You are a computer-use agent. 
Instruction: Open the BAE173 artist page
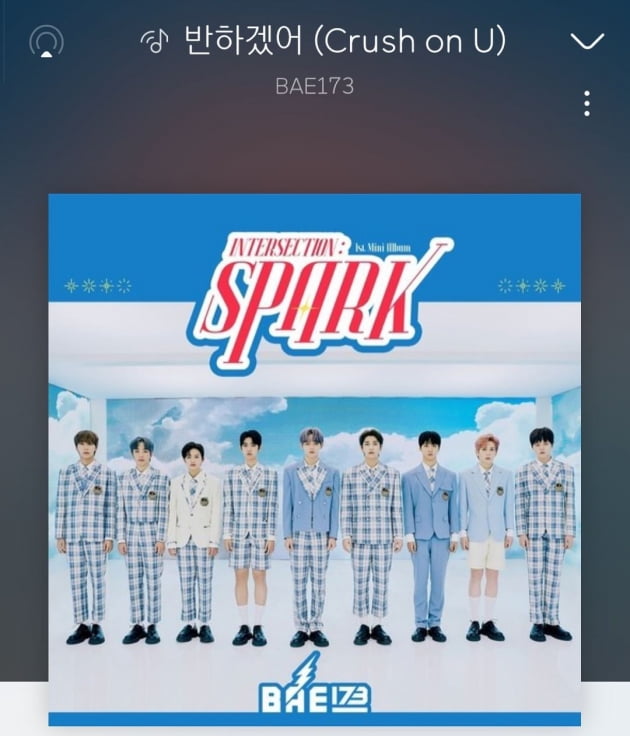[314, 86]
